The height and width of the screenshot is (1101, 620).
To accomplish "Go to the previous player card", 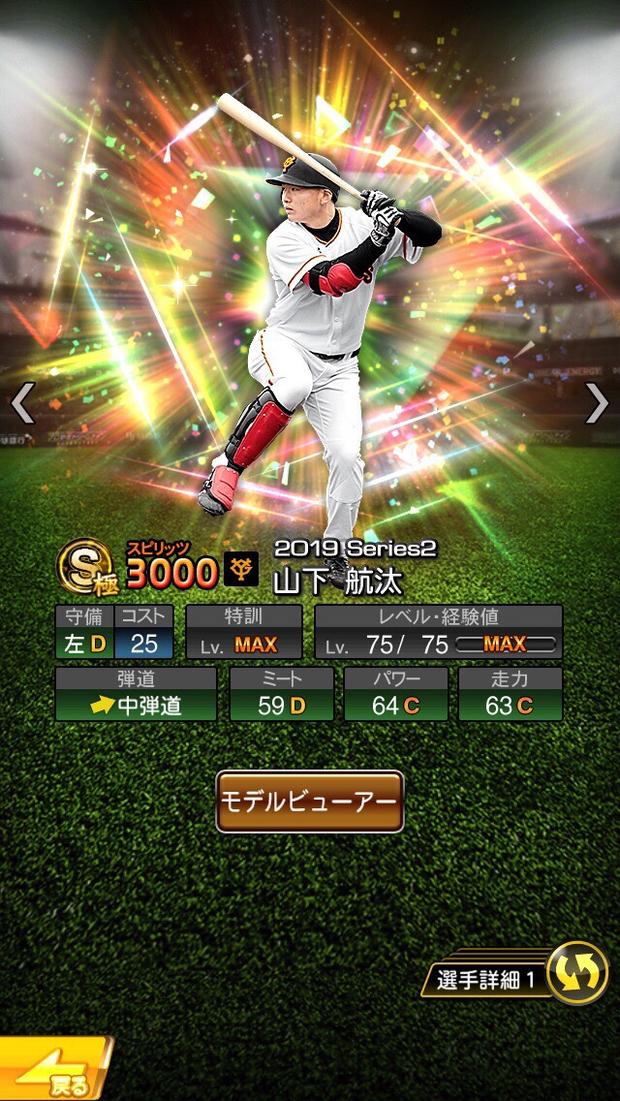I will 23,403.
